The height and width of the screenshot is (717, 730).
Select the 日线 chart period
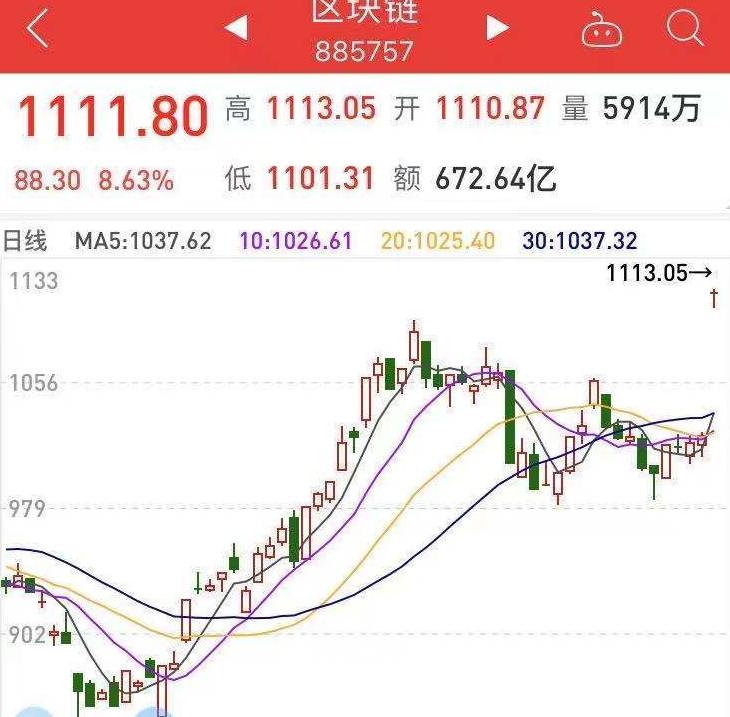tap(26, 241)
